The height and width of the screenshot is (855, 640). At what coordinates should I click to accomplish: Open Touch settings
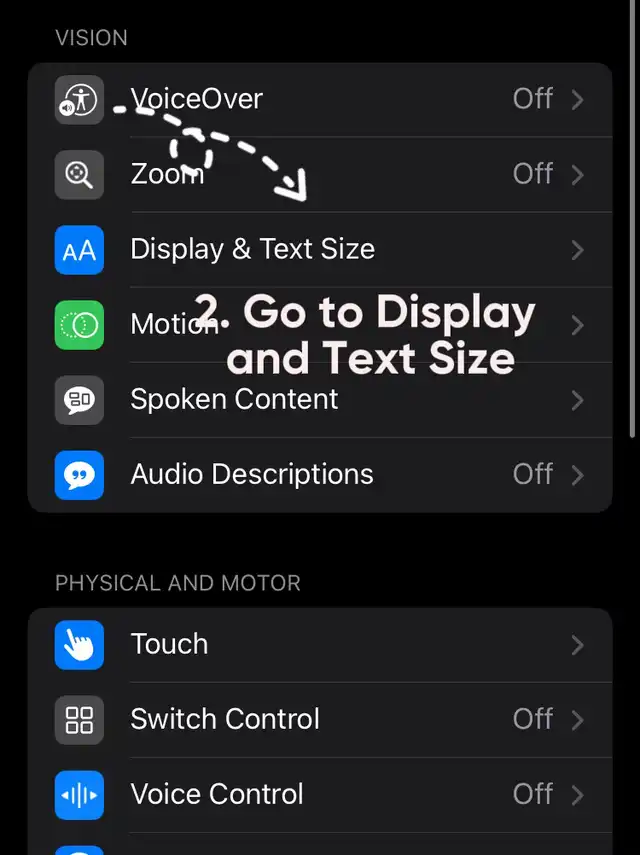tap(320, 644)
